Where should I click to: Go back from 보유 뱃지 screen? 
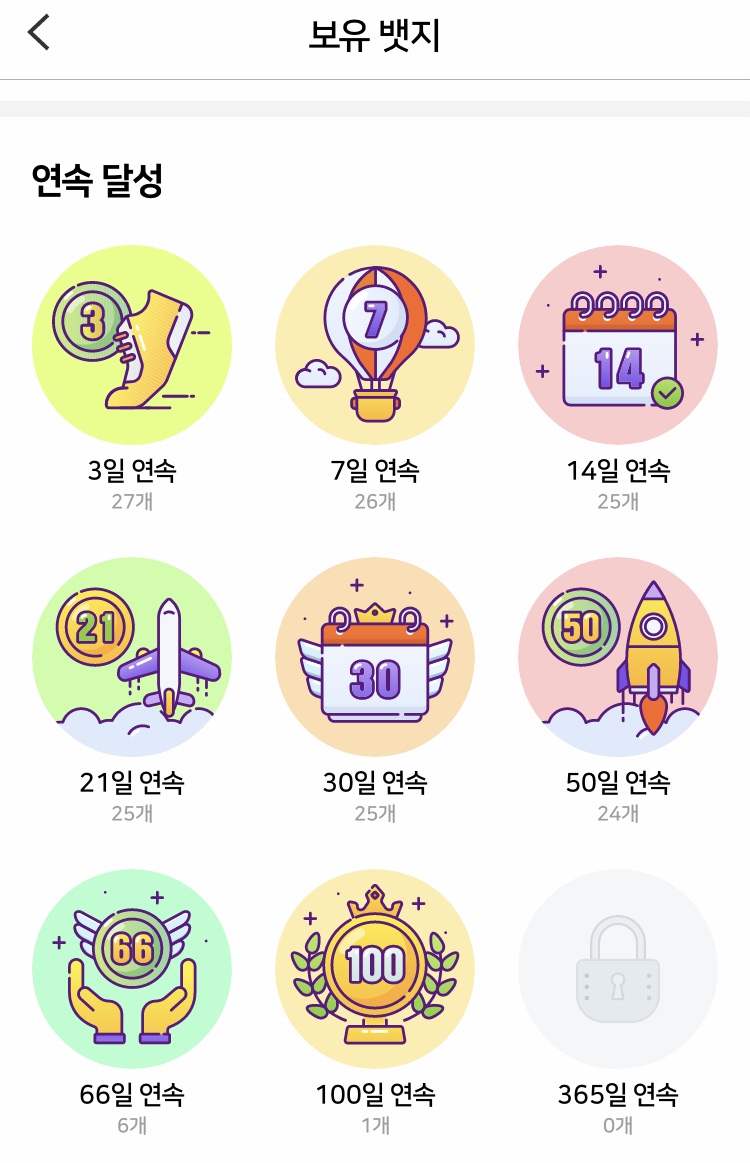39,34
